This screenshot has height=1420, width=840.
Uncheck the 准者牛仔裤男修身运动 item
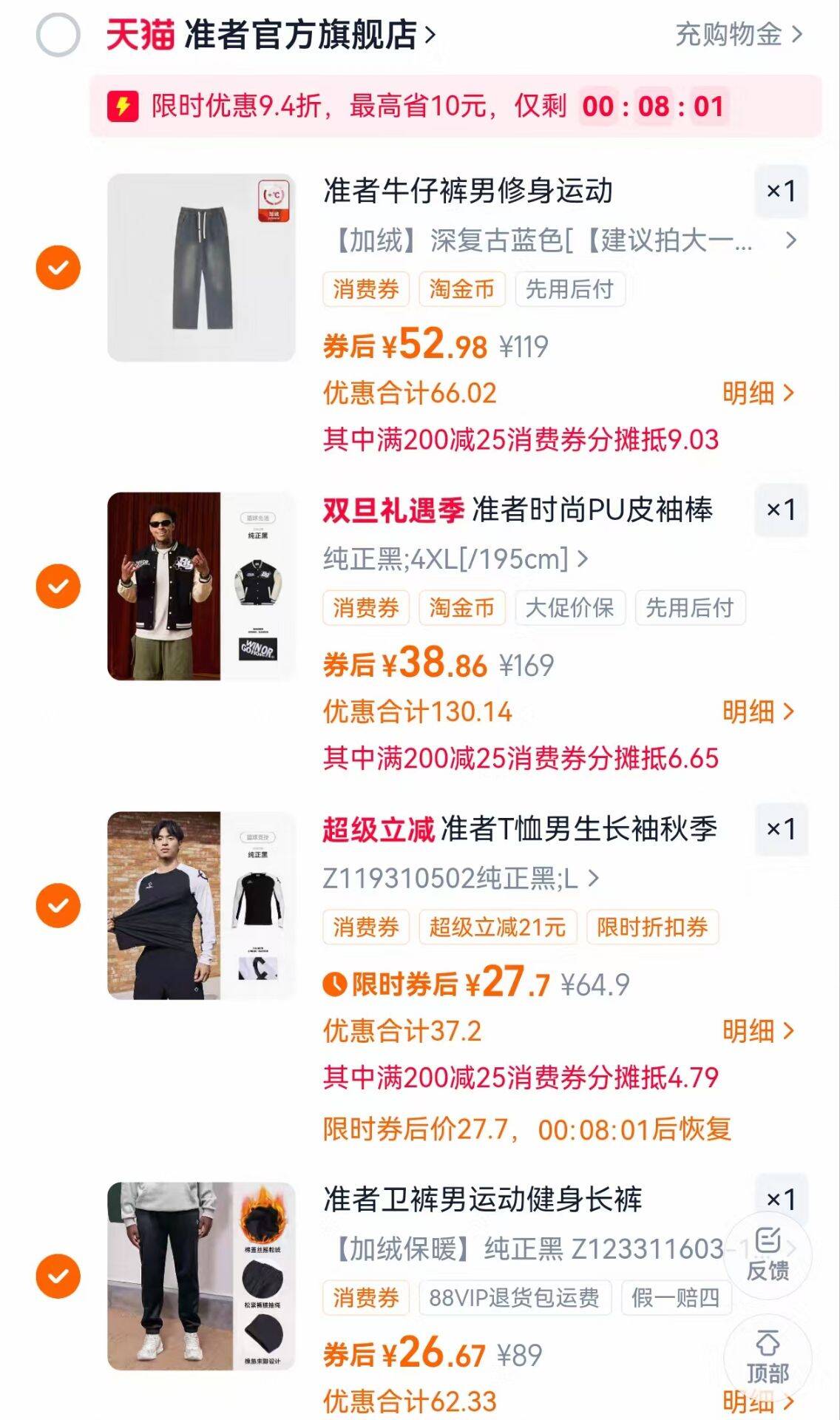click(x=58, y=268)
